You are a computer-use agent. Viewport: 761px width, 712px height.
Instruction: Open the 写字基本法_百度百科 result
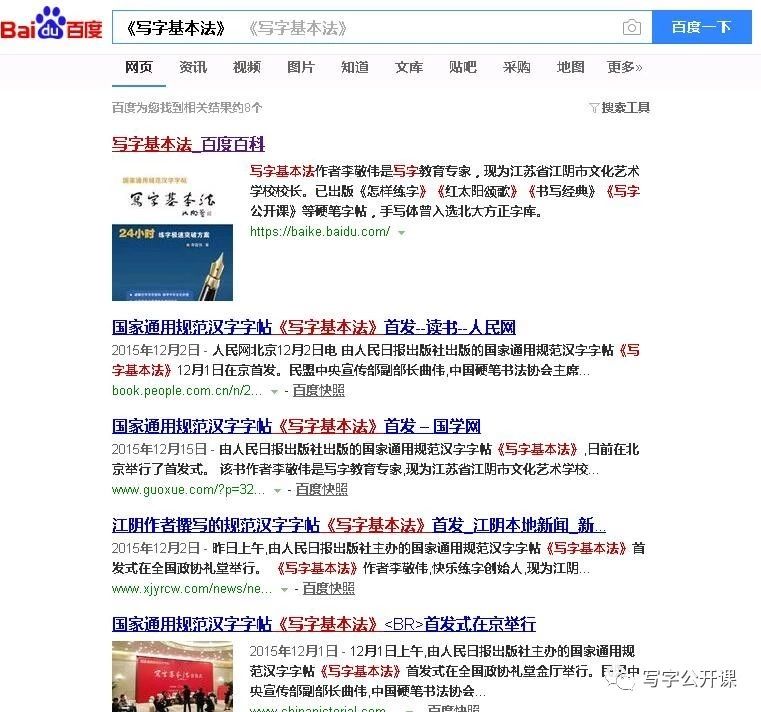tap(188, 144)
